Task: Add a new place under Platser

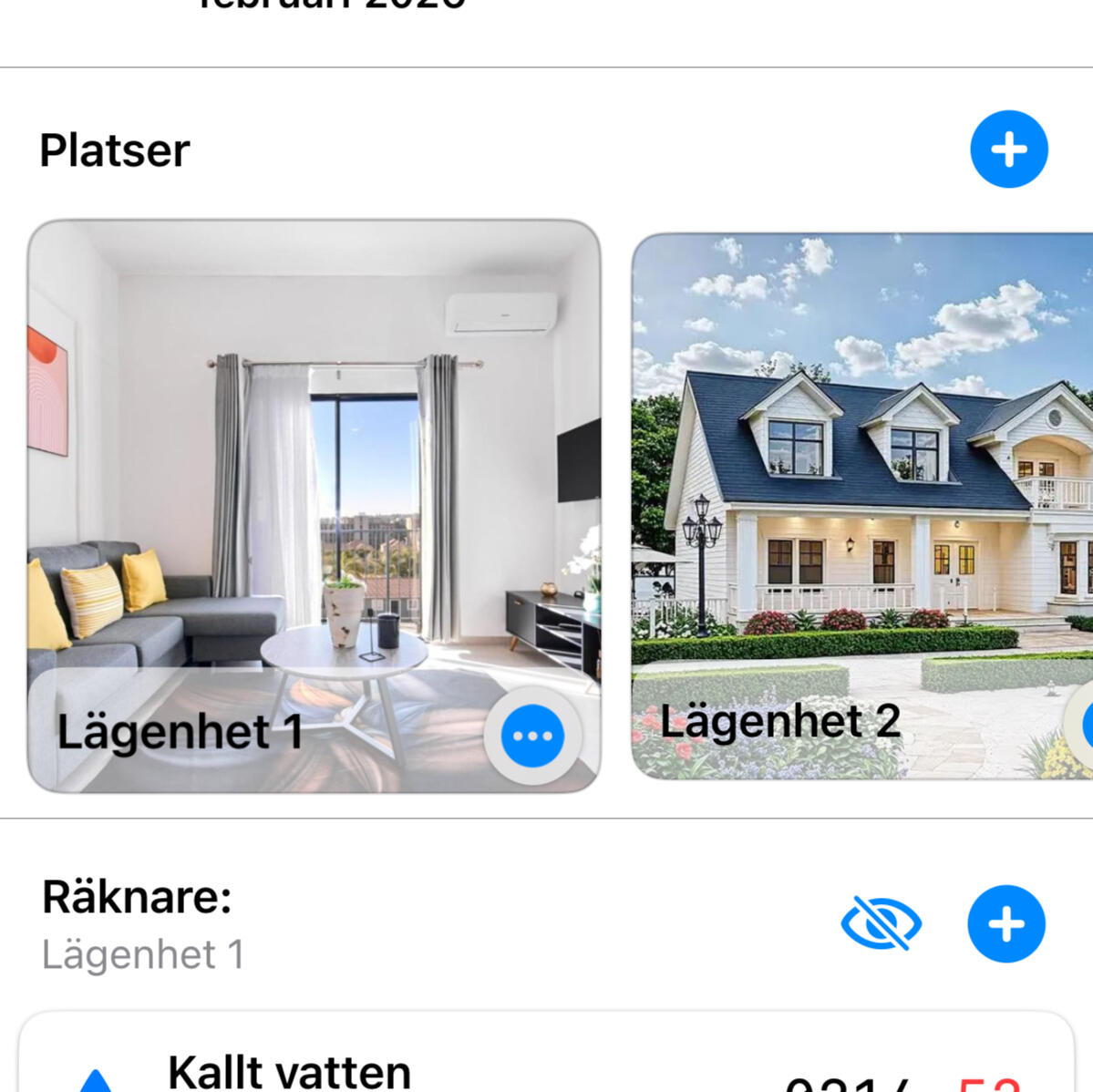Action: 1008,149
